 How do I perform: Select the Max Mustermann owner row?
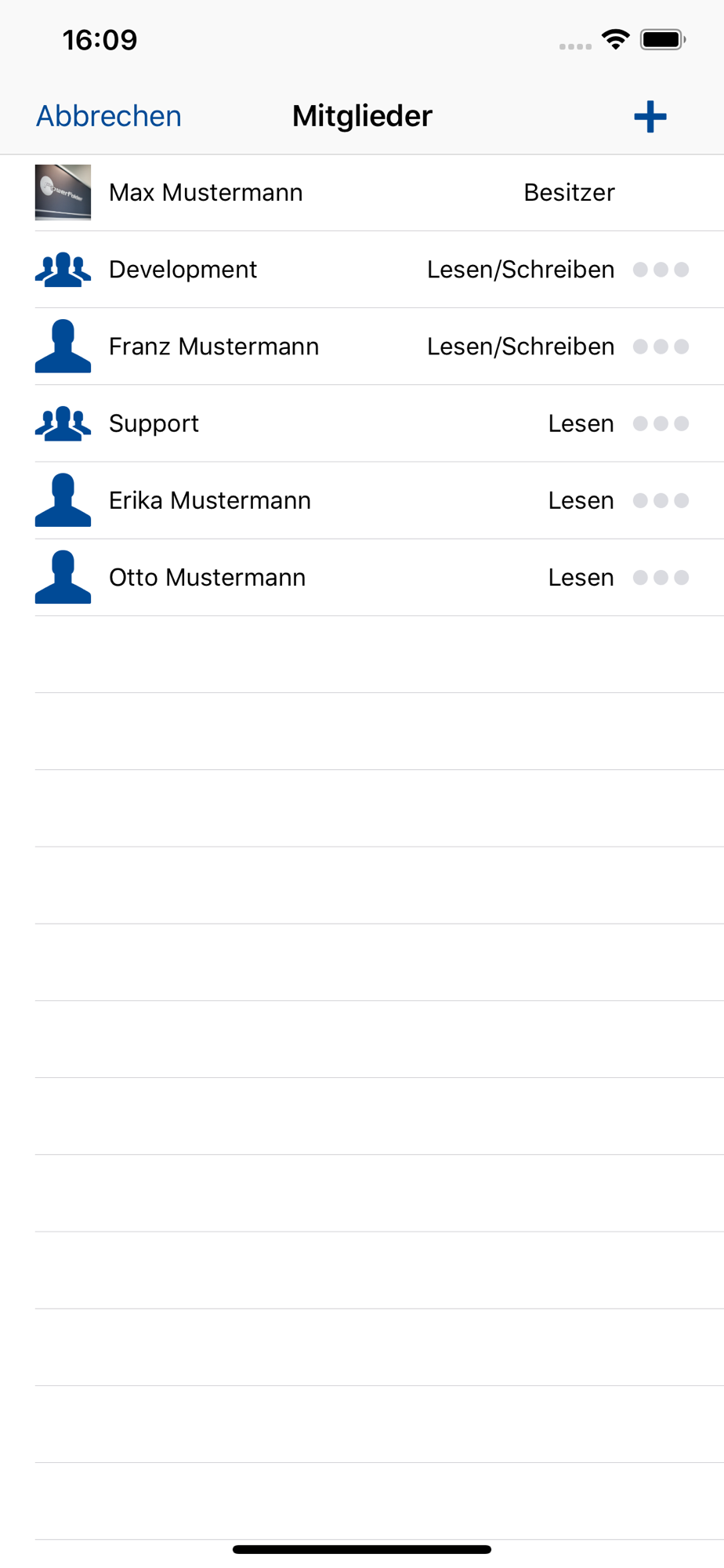[362, 193]
